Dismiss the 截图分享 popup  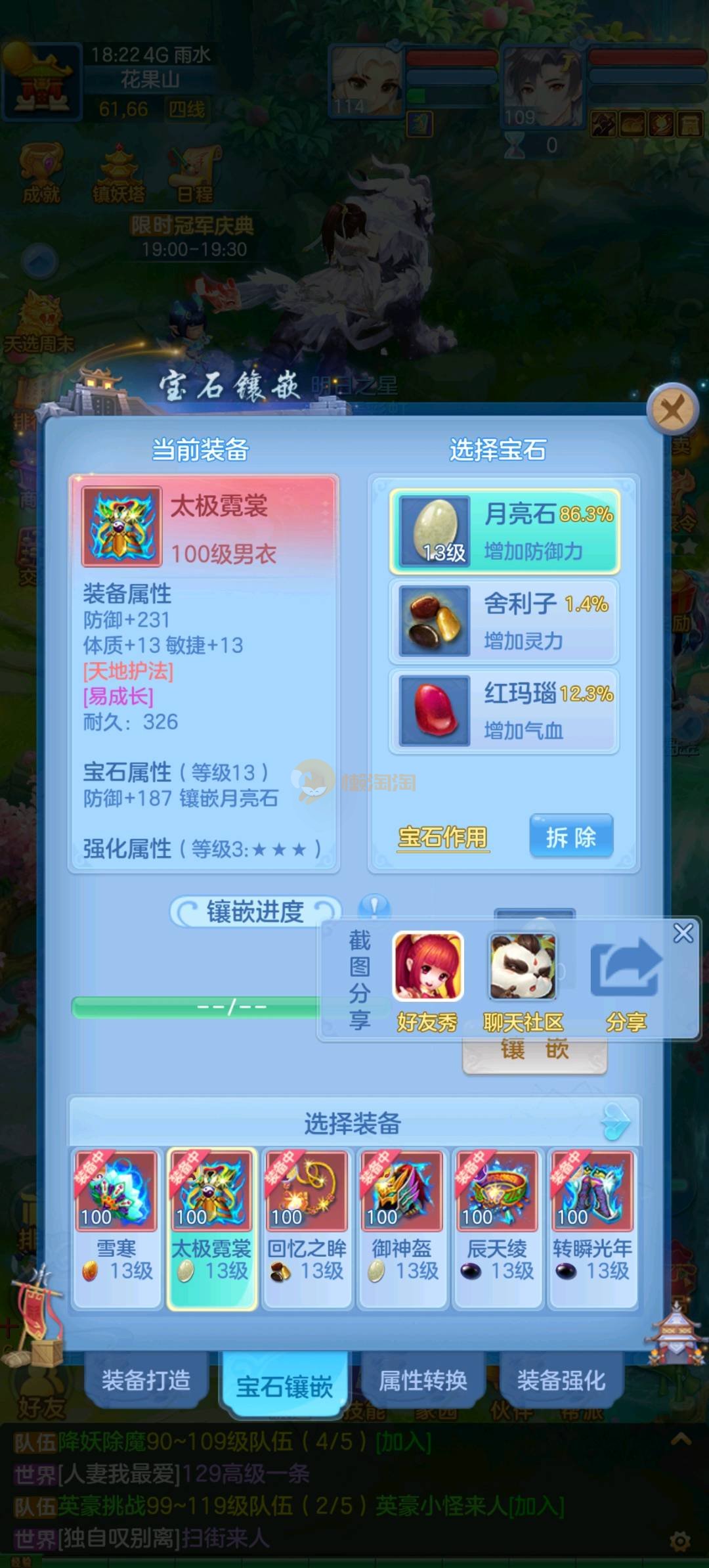[683, 933]
